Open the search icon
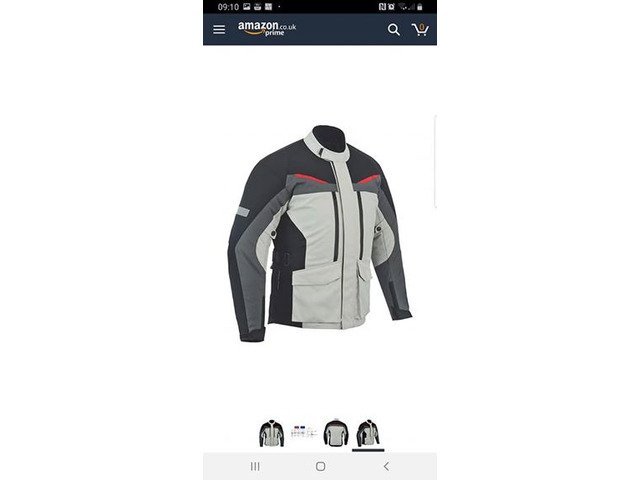640x480 pixels. pos(394,30)
